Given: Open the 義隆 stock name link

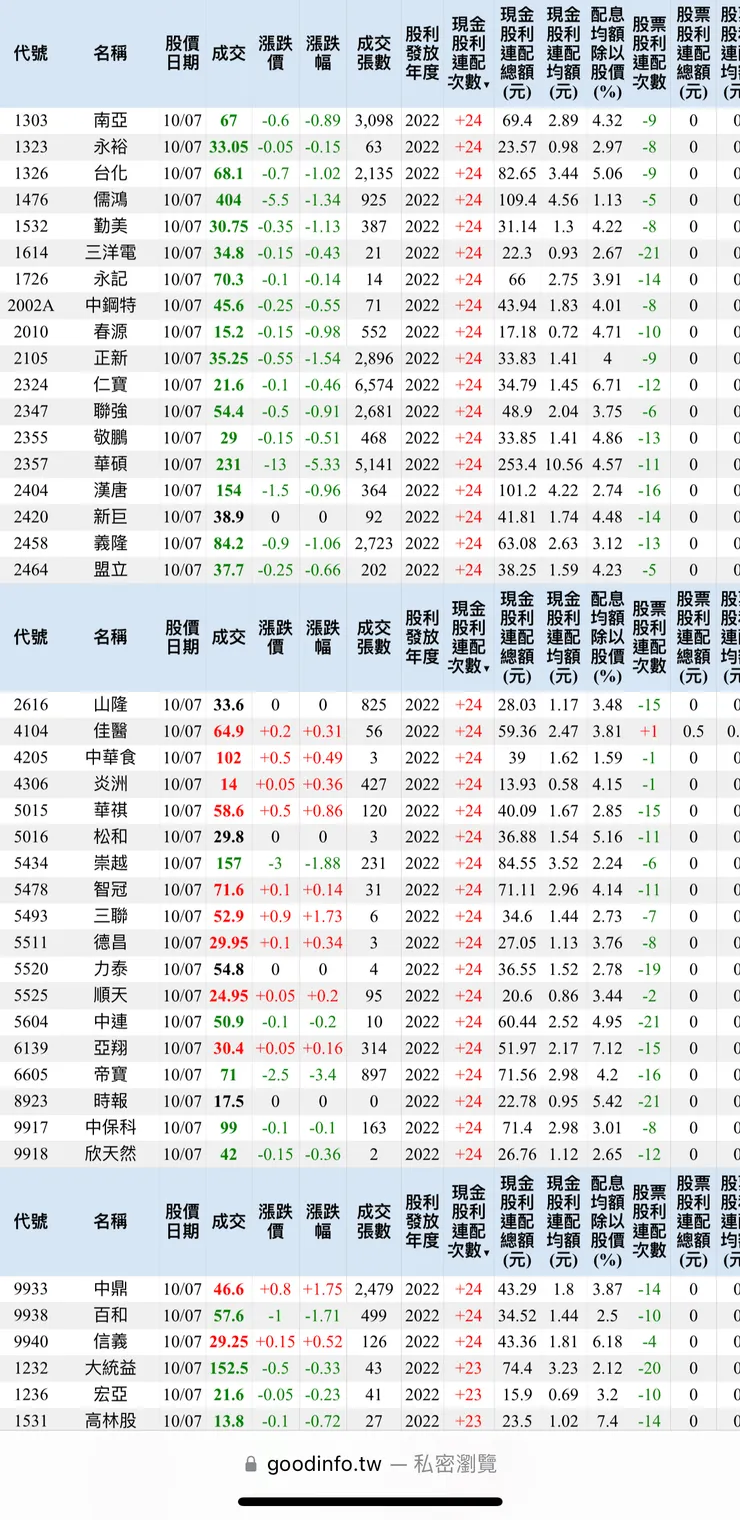Looking at the screenshot, I should pyautogui.click(x=110, y=544).
